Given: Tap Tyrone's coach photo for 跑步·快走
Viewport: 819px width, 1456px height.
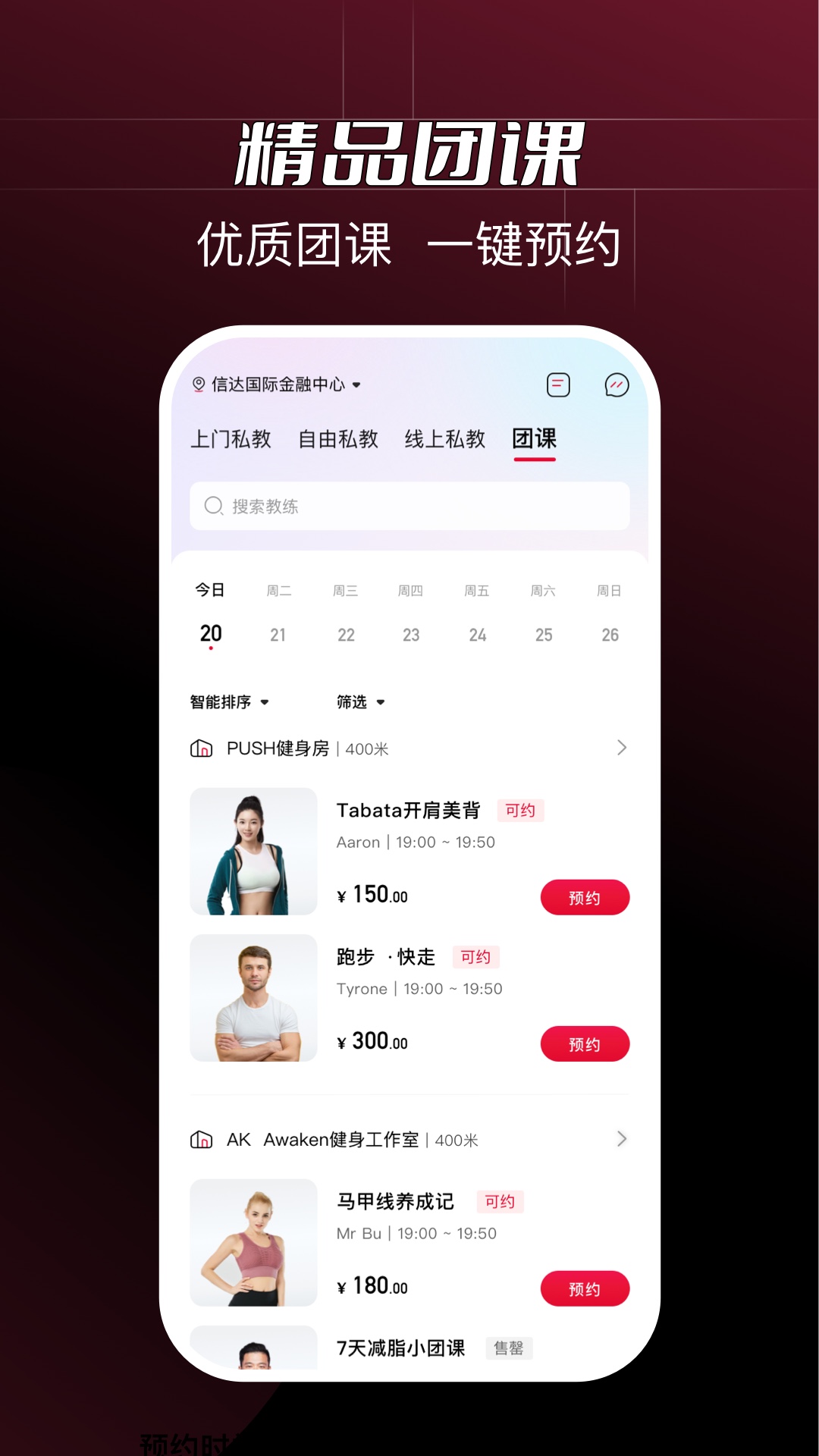Looking at the screenshot, I should [253, 998].
